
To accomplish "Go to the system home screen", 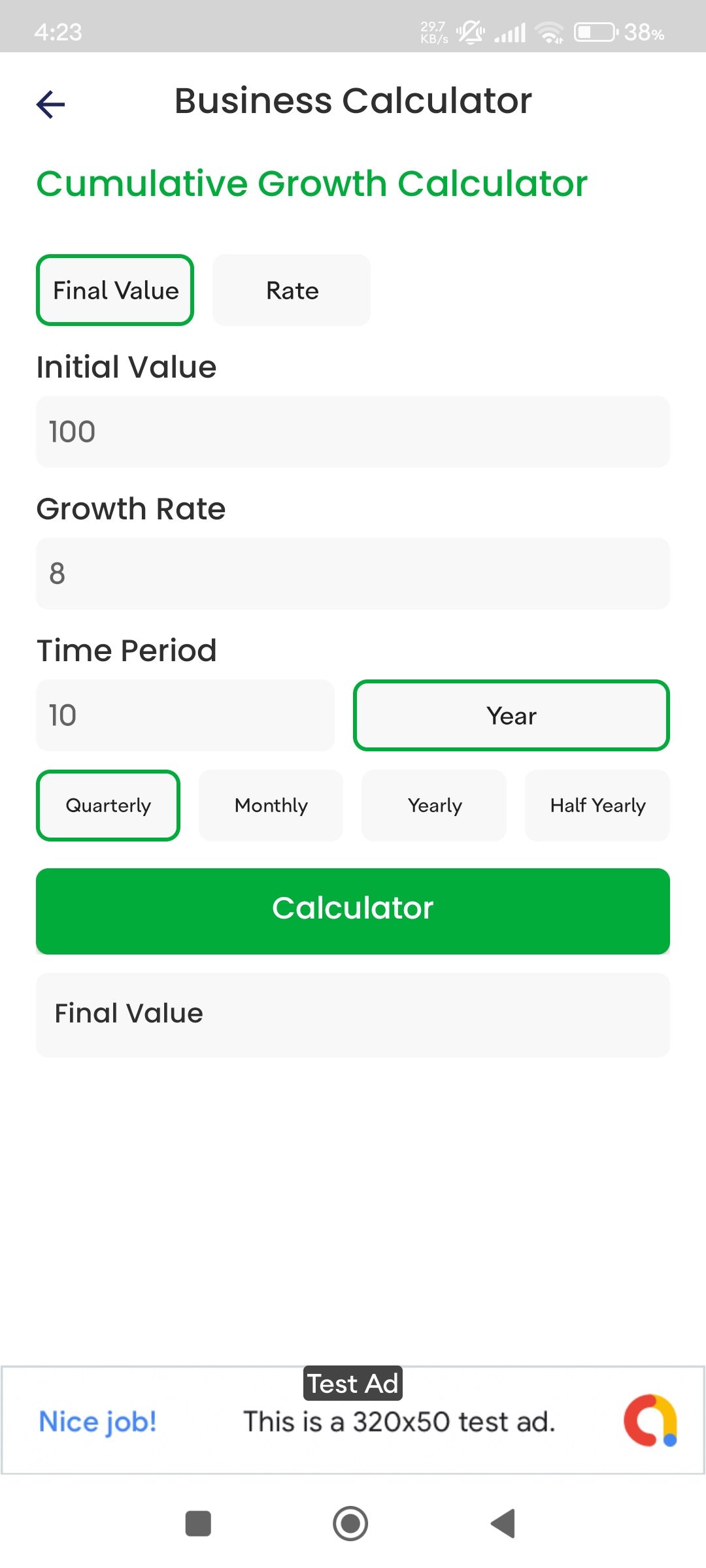I will click(x=350, y=1524).
